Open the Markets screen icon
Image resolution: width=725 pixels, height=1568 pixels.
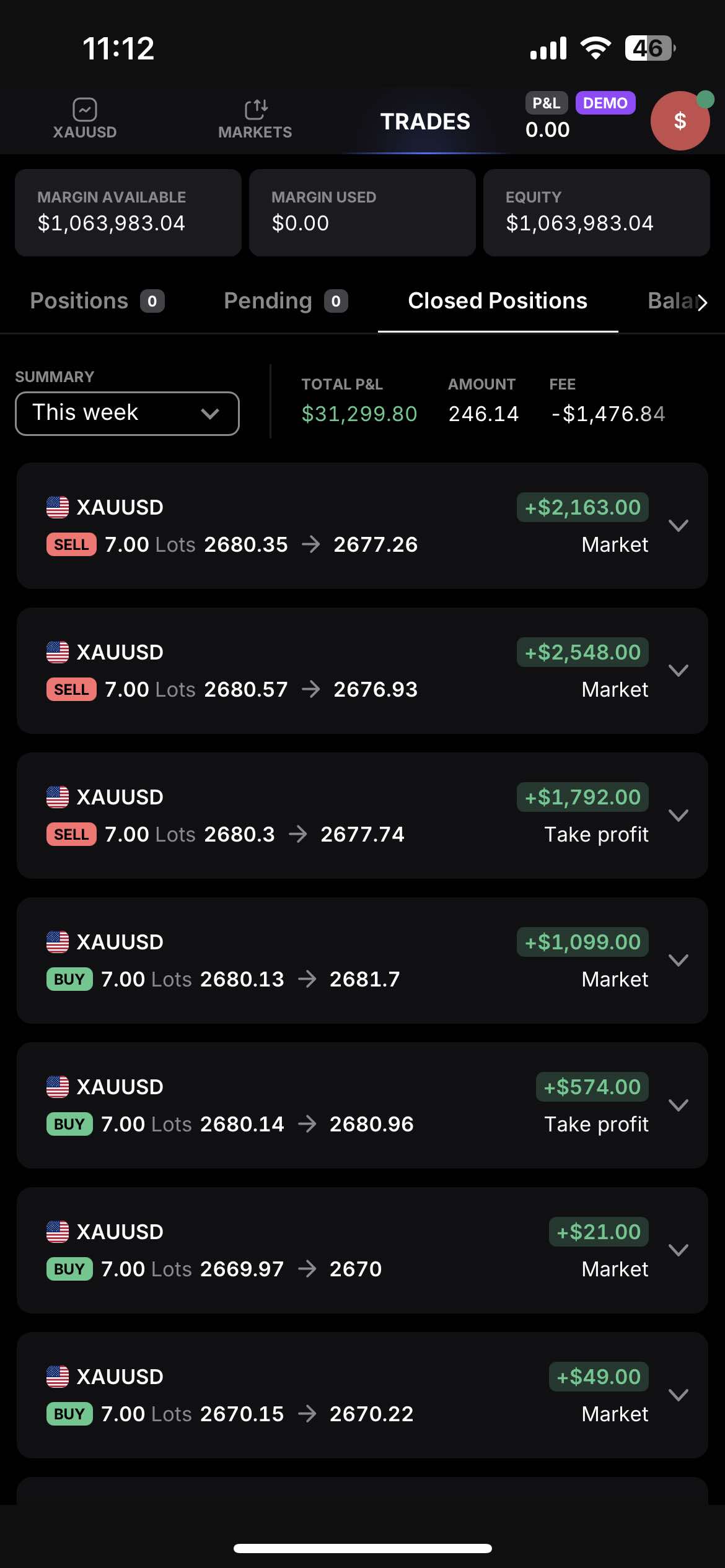tap(255, 118)
